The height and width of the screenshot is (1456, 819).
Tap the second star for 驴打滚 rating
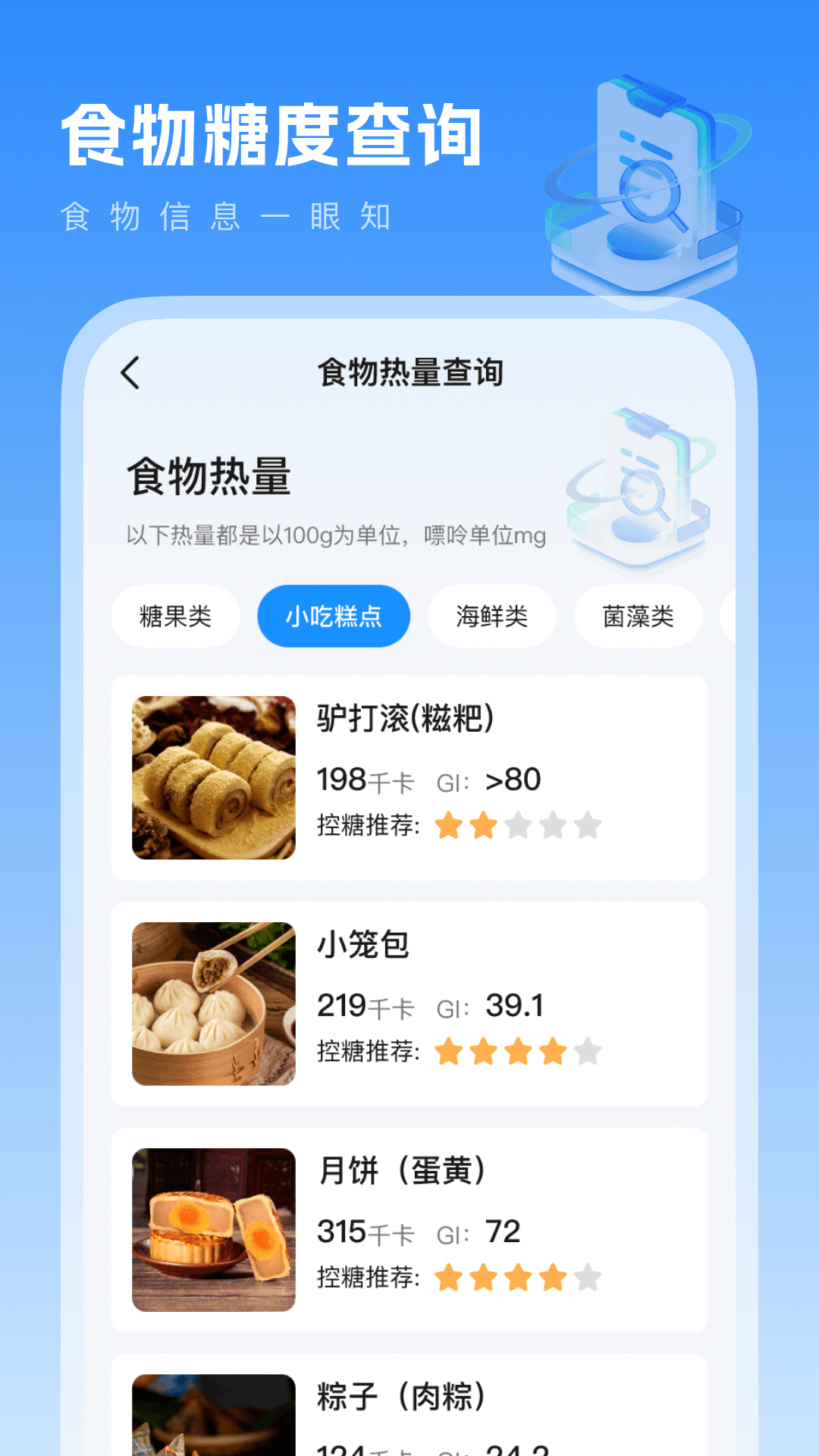483,825
